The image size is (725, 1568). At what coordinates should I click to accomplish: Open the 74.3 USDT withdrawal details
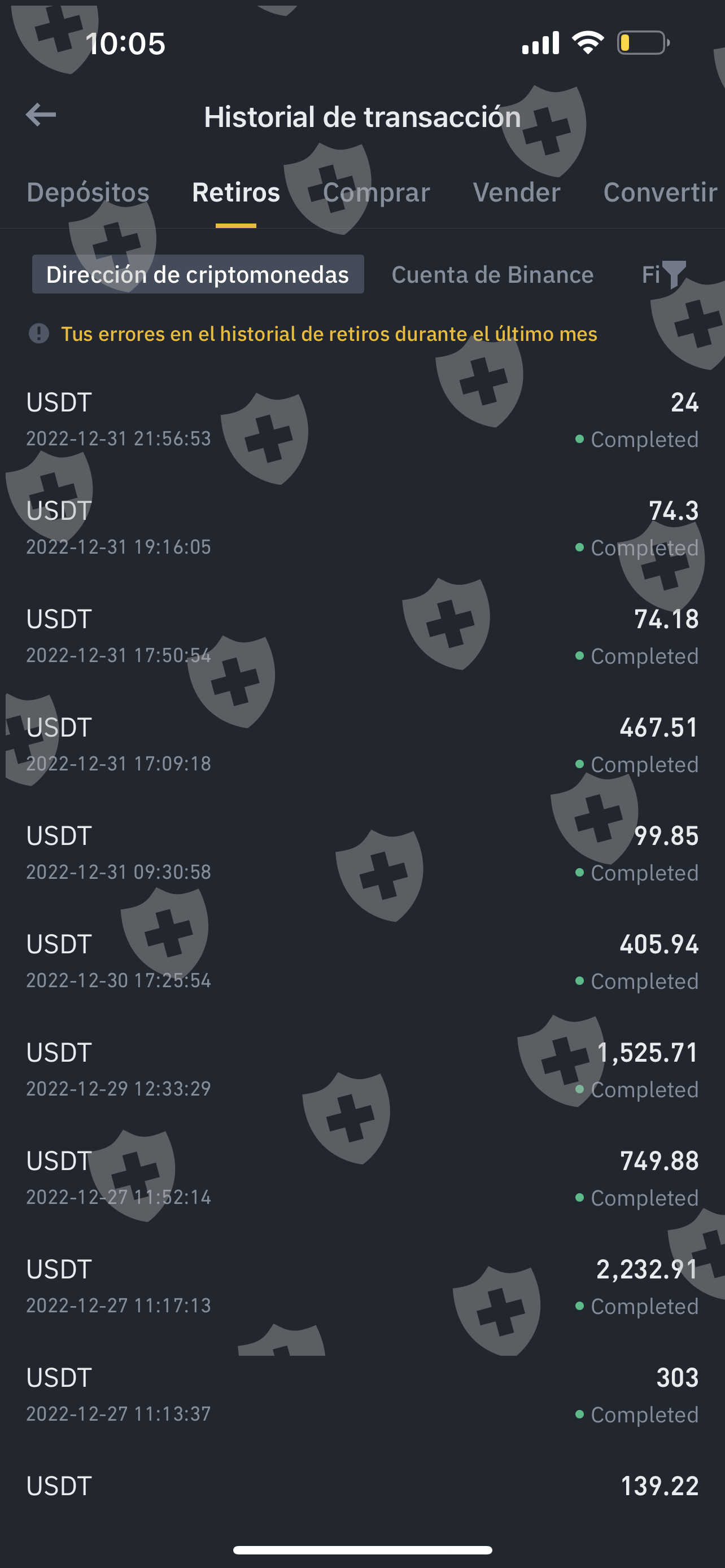point(362,528)
